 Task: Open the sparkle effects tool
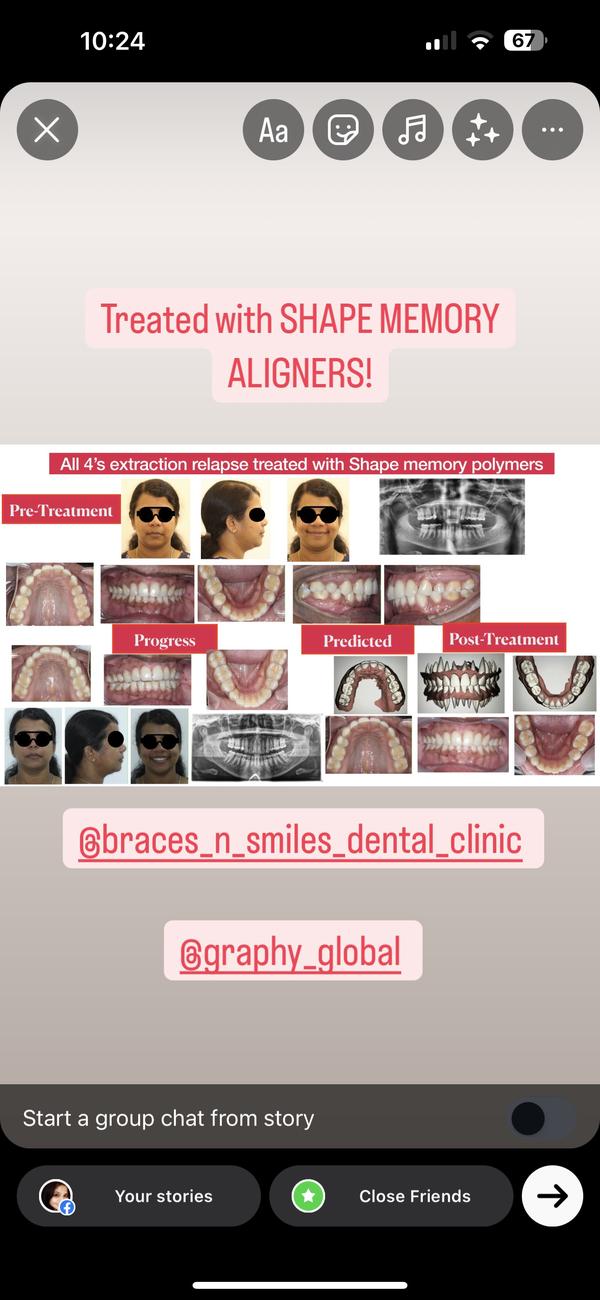pos(483,130)
